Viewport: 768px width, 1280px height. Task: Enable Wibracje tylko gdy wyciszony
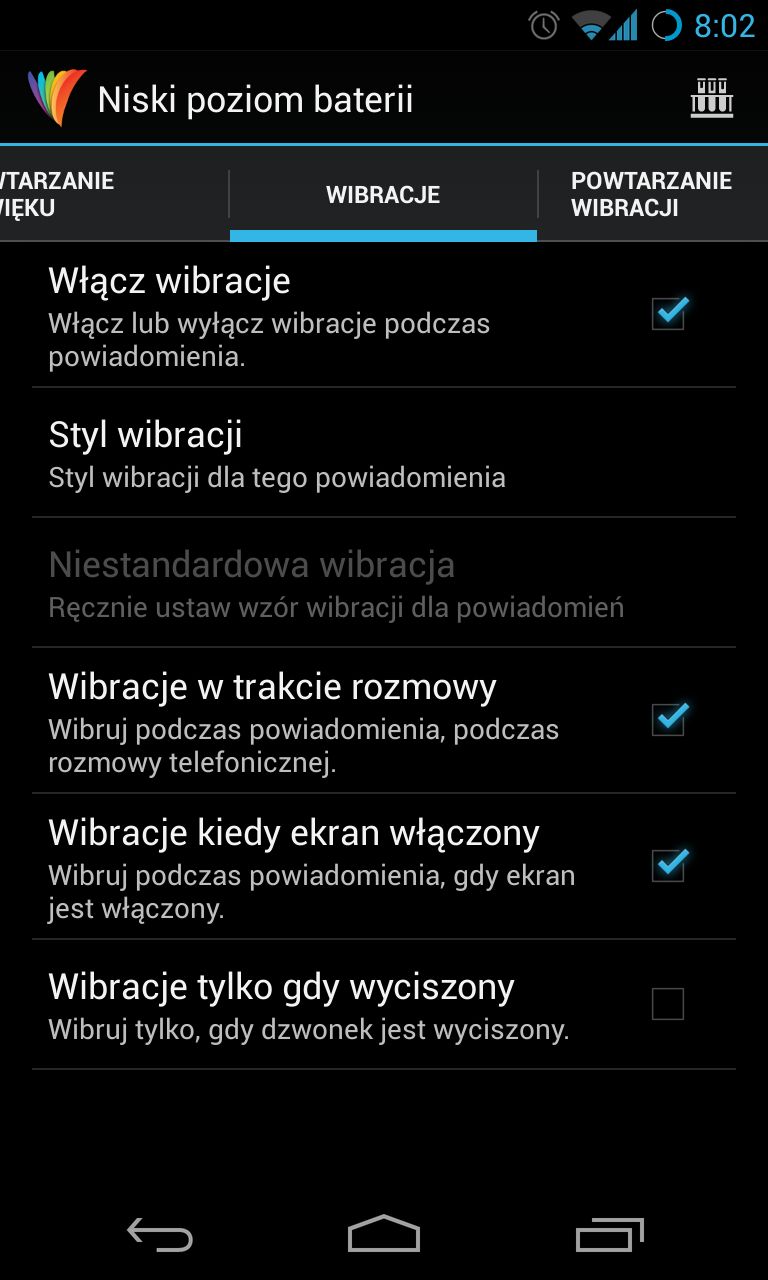pos(668,1003)
